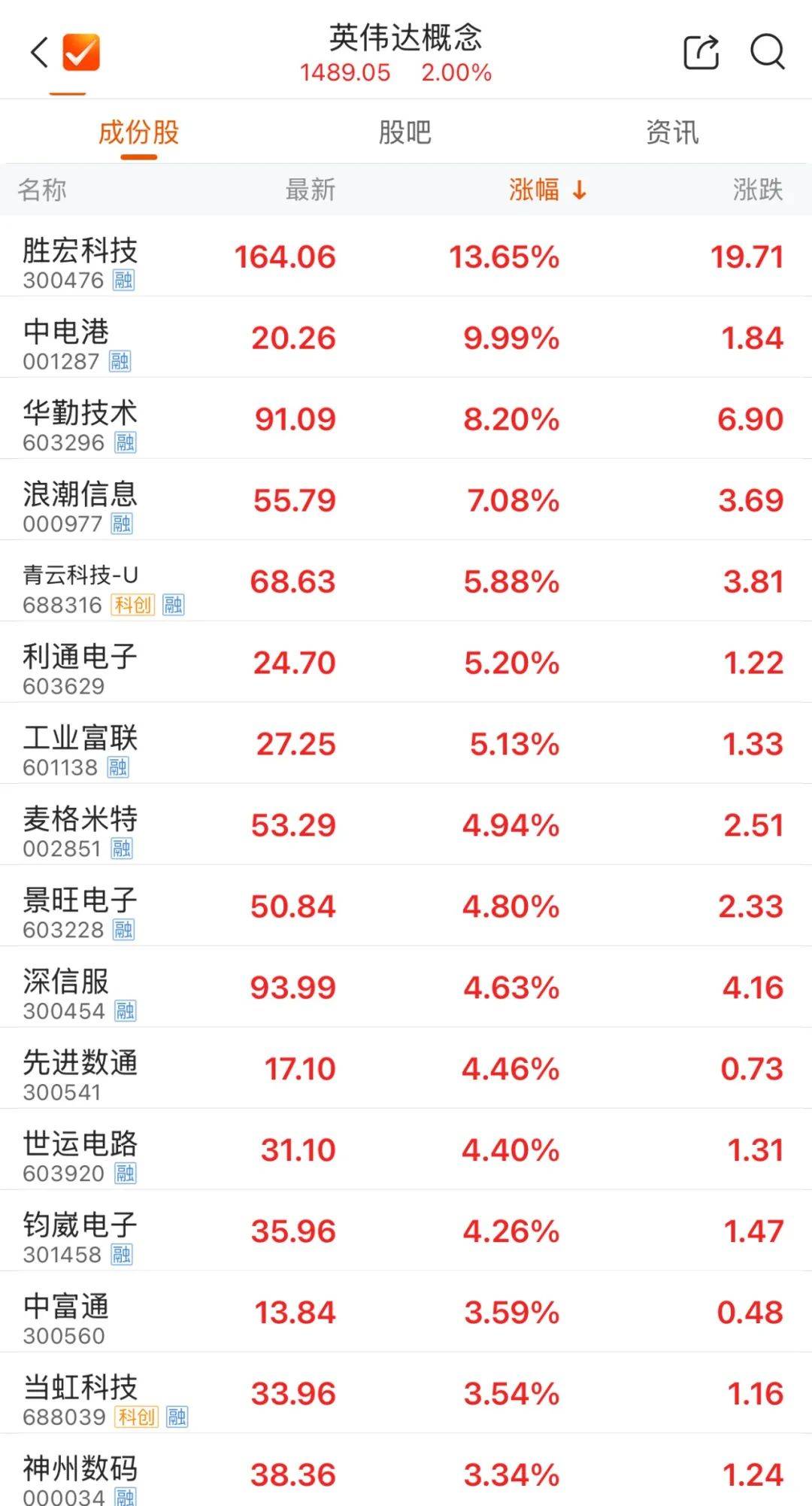Screen dimensions: 812x1506
Task: View 华勤技术 stock details
Action: pos(406,419)
